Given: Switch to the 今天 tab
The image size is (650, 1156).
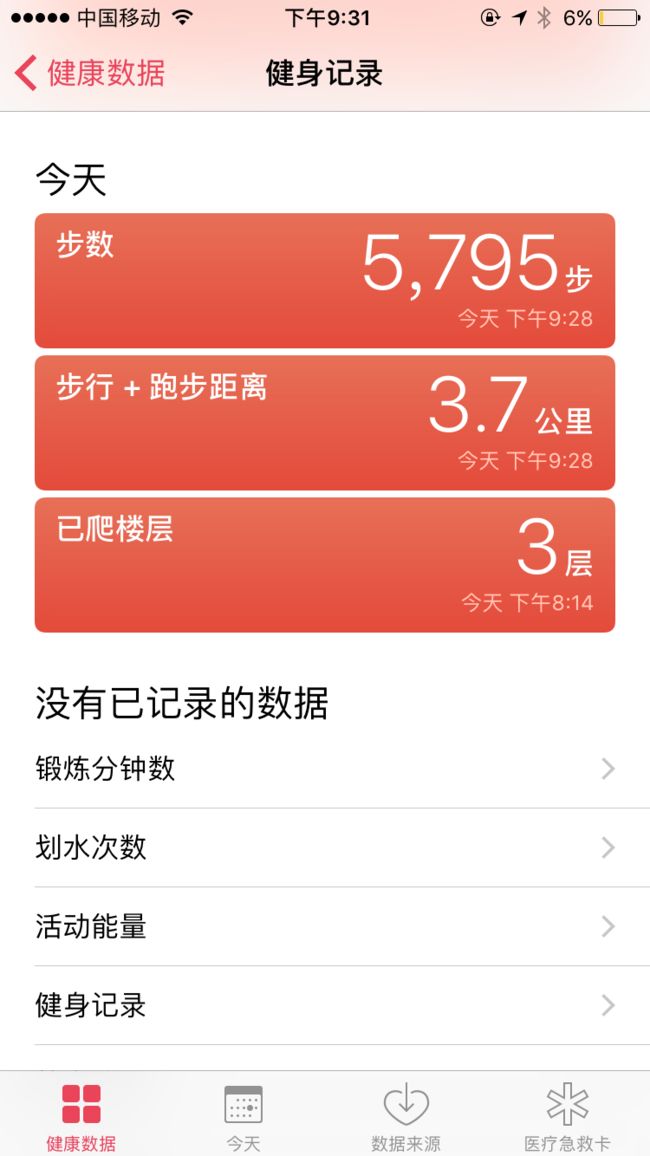Looking at the screenshot, I should (x=243, y=1115).
